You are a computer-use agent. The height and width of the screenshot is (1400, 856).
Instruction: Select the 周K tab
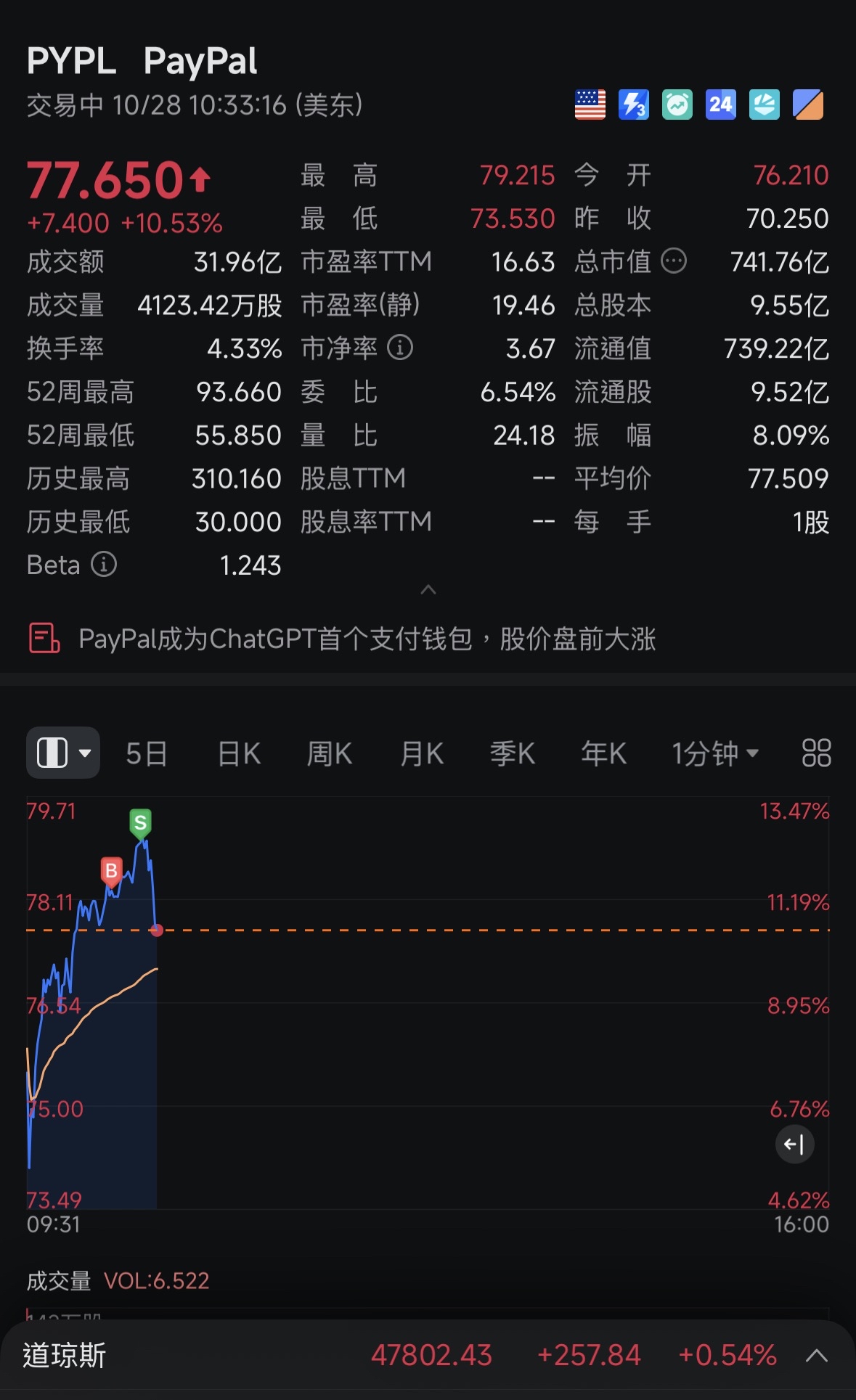coord(330,754)
